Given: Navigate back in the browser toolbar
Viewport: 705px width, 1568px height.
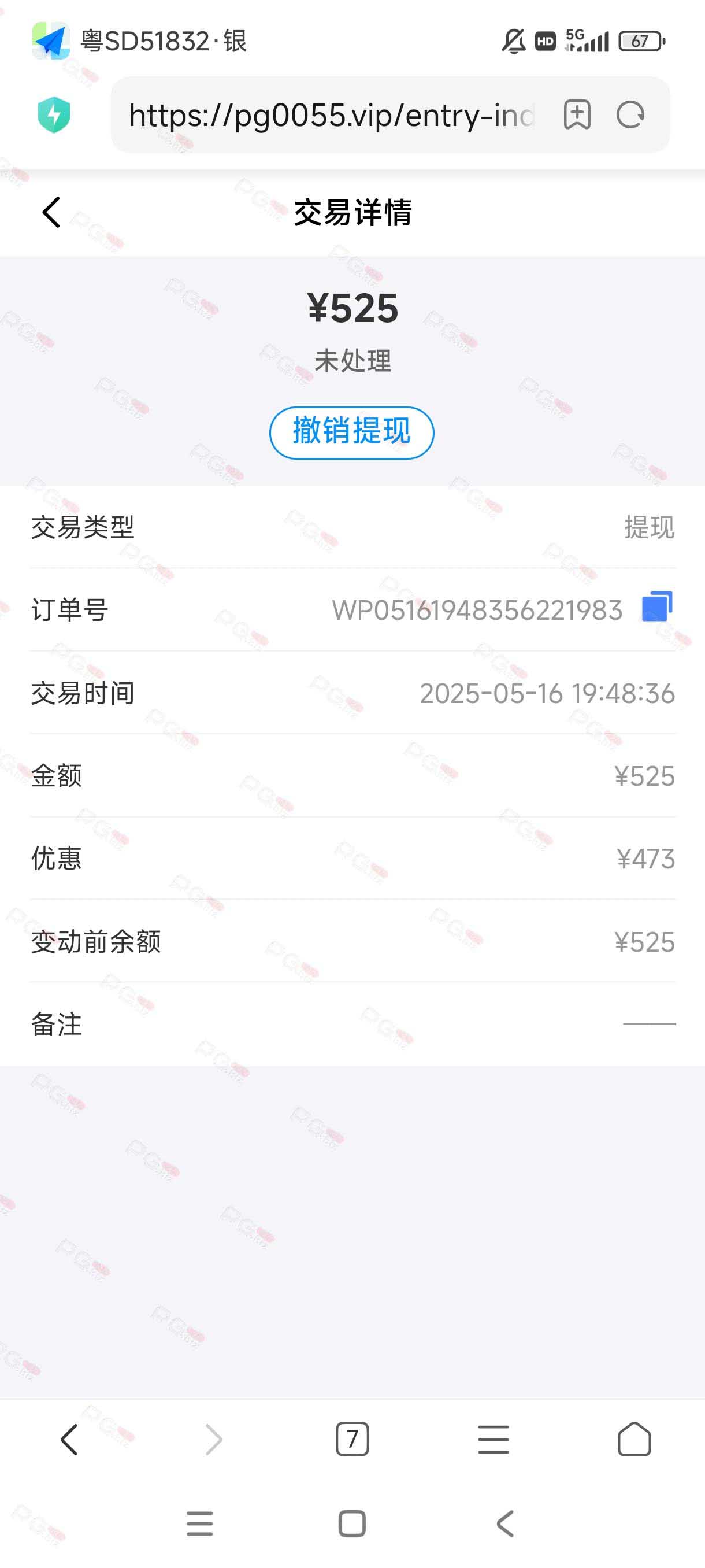Looking at the screenshot, I should [70, 1440].
